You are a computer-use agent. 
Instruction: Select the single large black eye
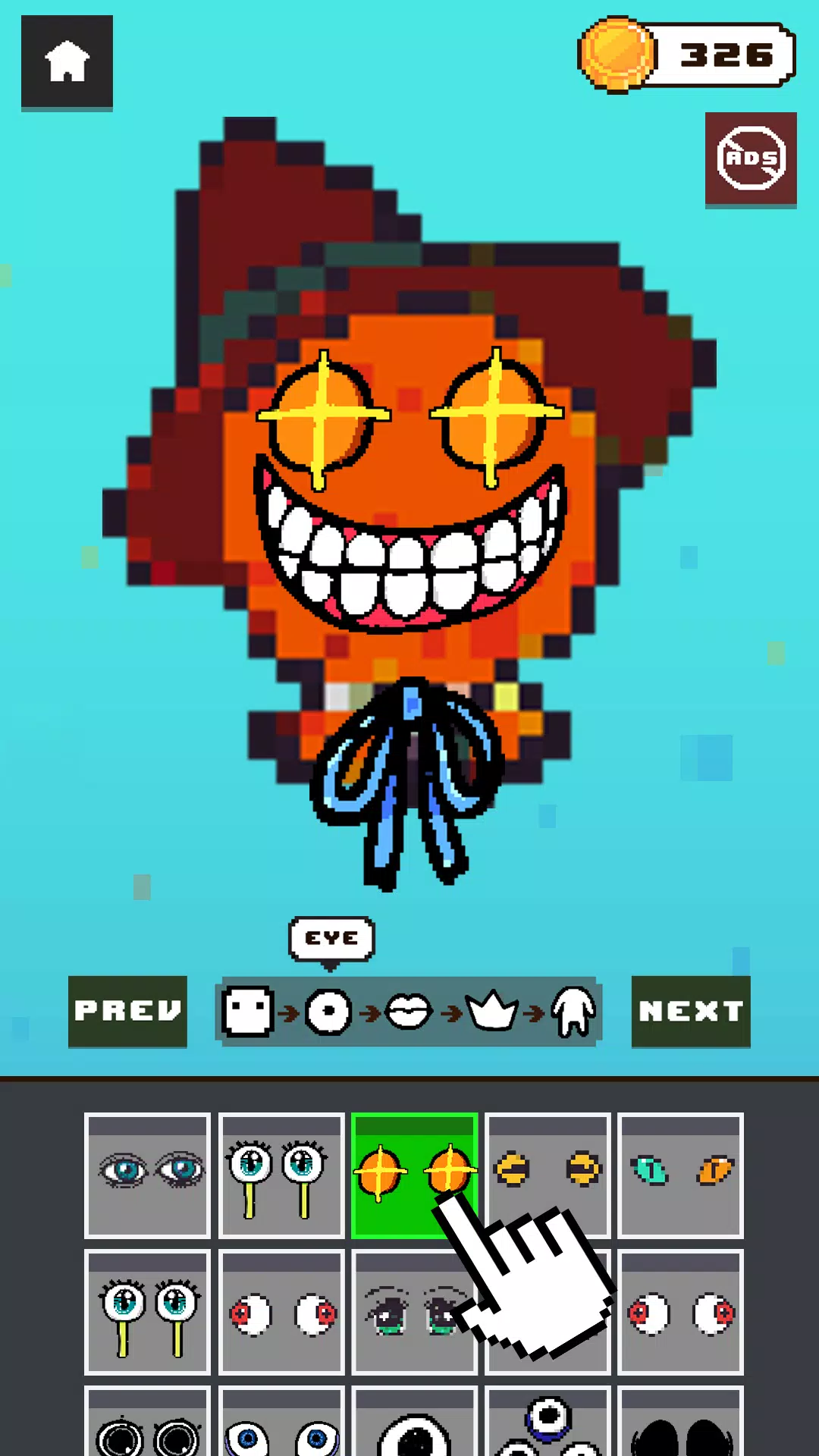414,1429
